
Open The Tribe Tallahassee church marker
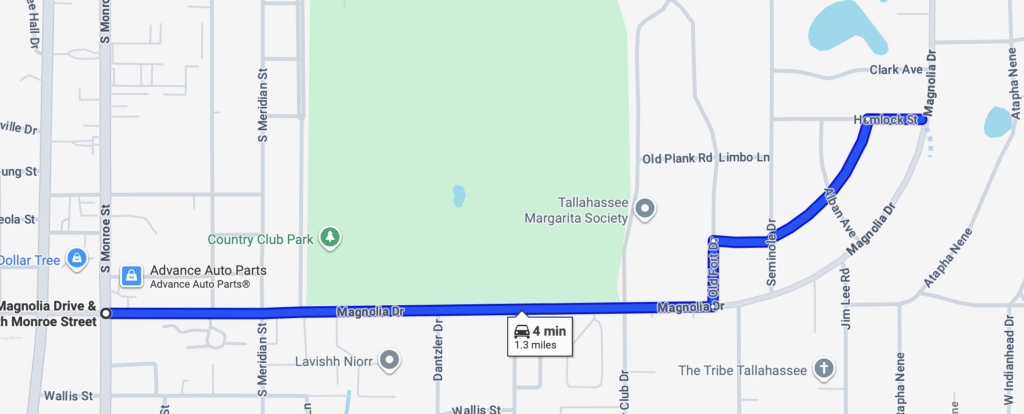pyautogui.click(x=824, y=369)
